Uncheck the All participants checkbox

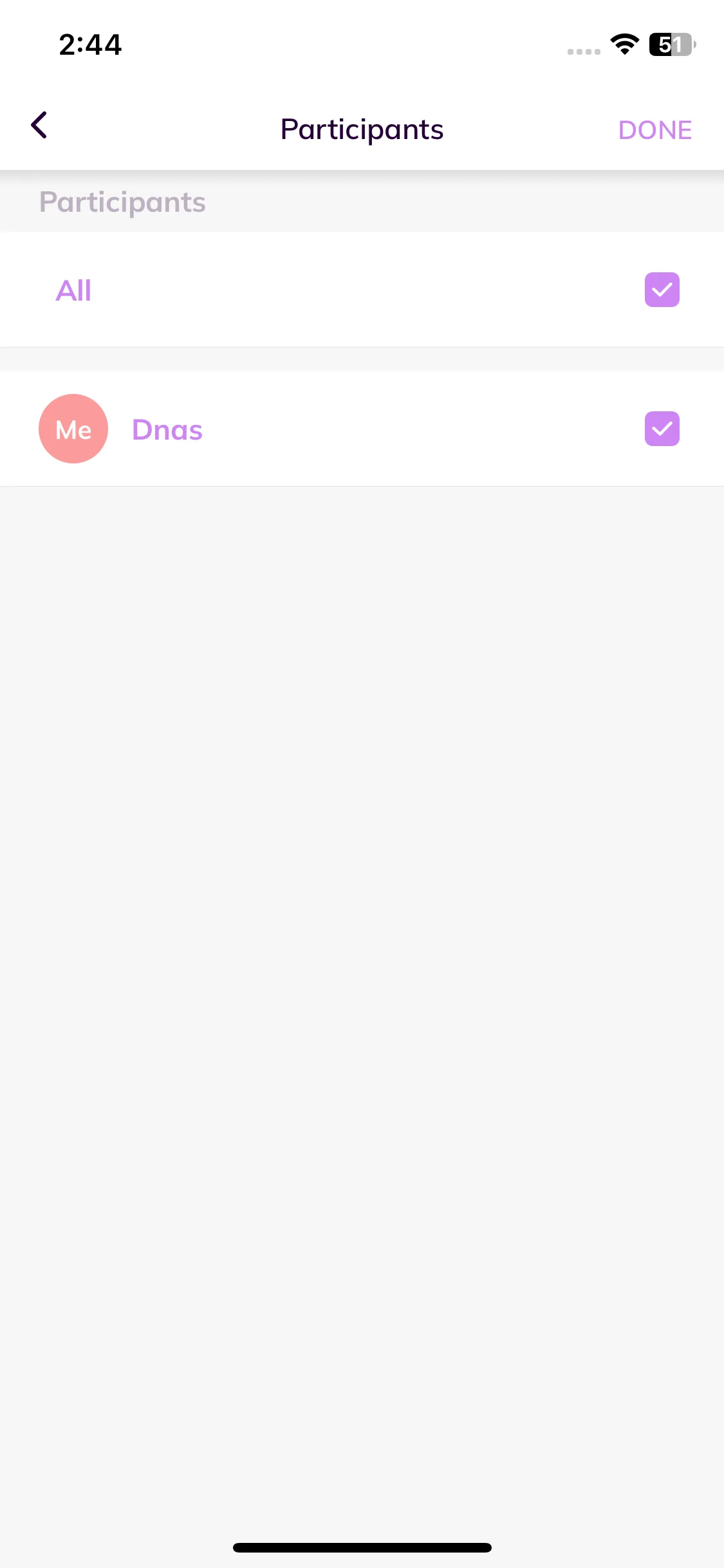coord(662,290)
